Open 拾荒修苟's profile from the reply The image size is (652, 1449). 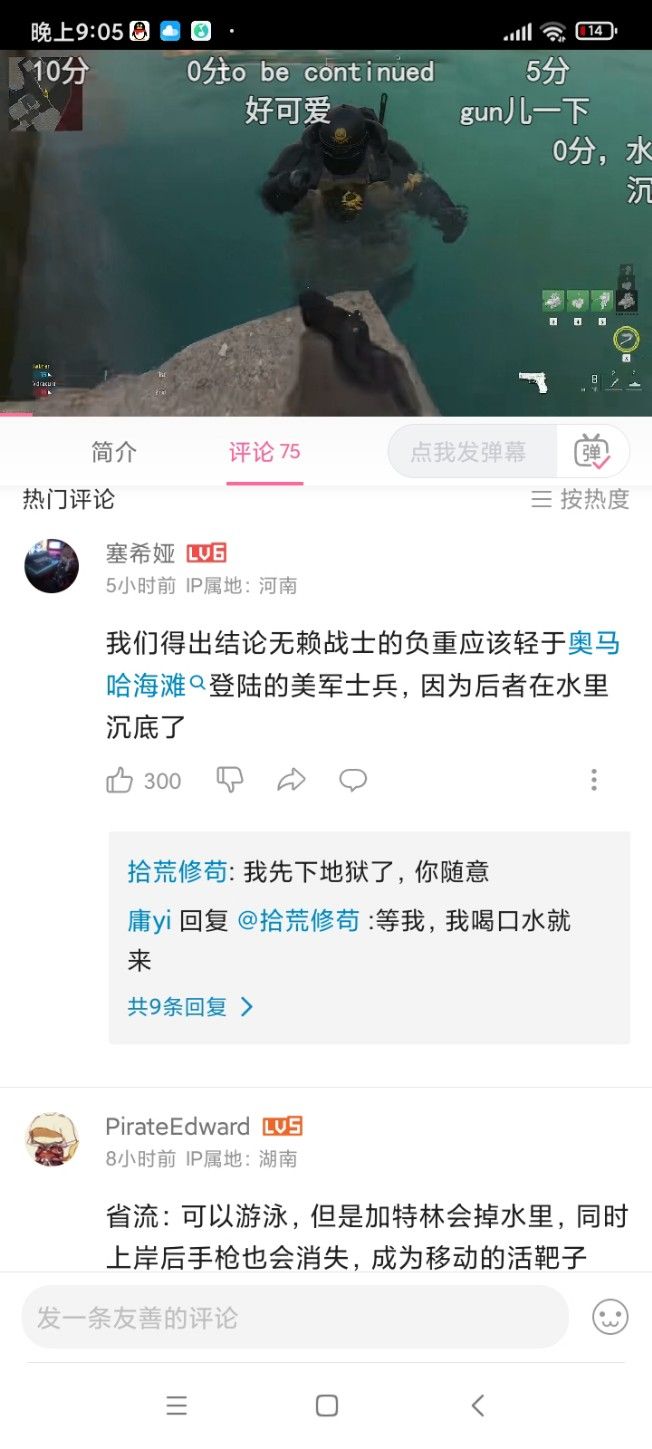tap(177, 872)
